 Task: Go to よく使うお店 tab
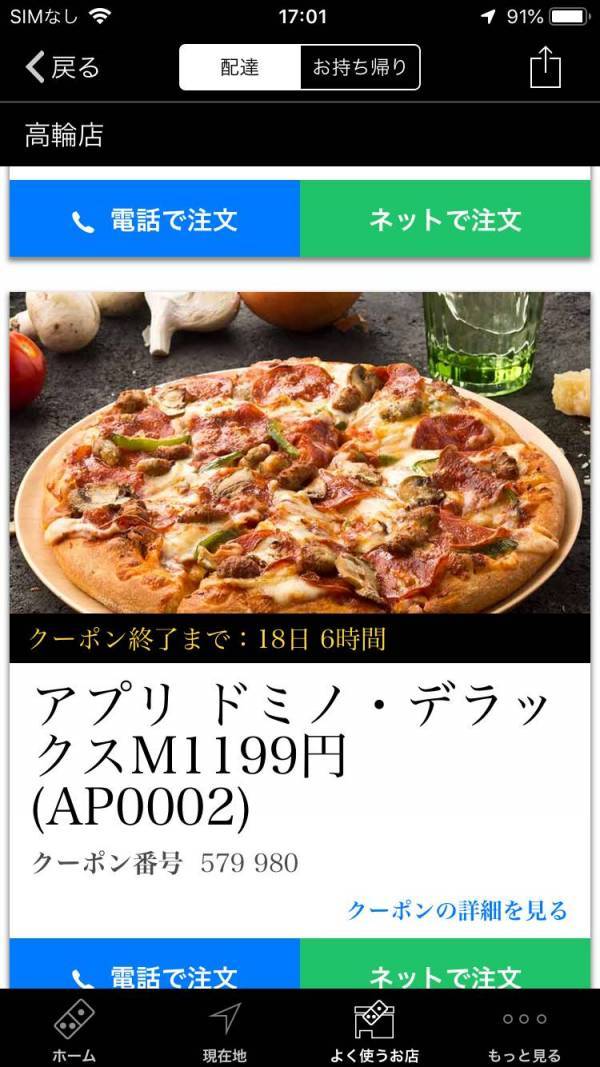tap(375, 1030)
